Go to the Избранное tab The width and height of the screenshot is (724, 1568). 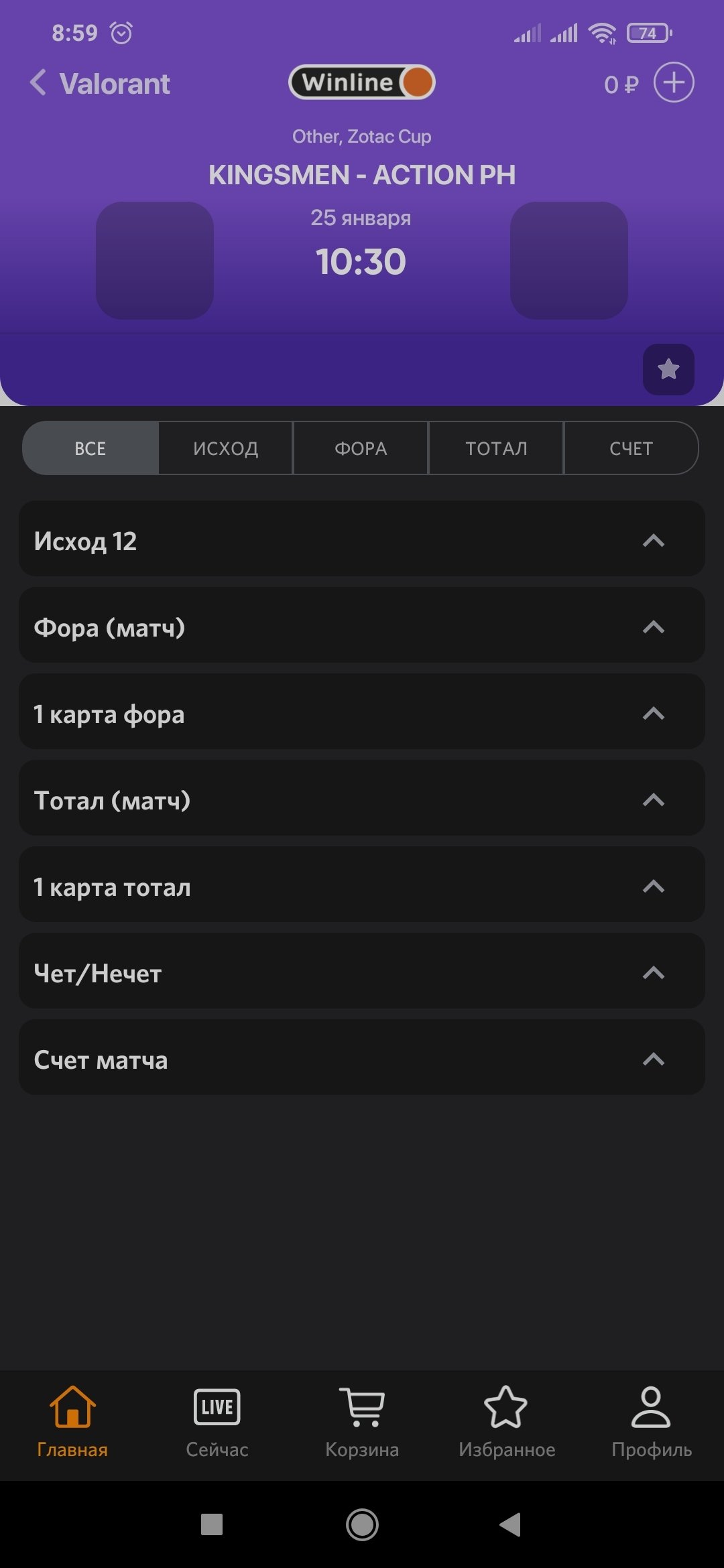pos(507,1421)
